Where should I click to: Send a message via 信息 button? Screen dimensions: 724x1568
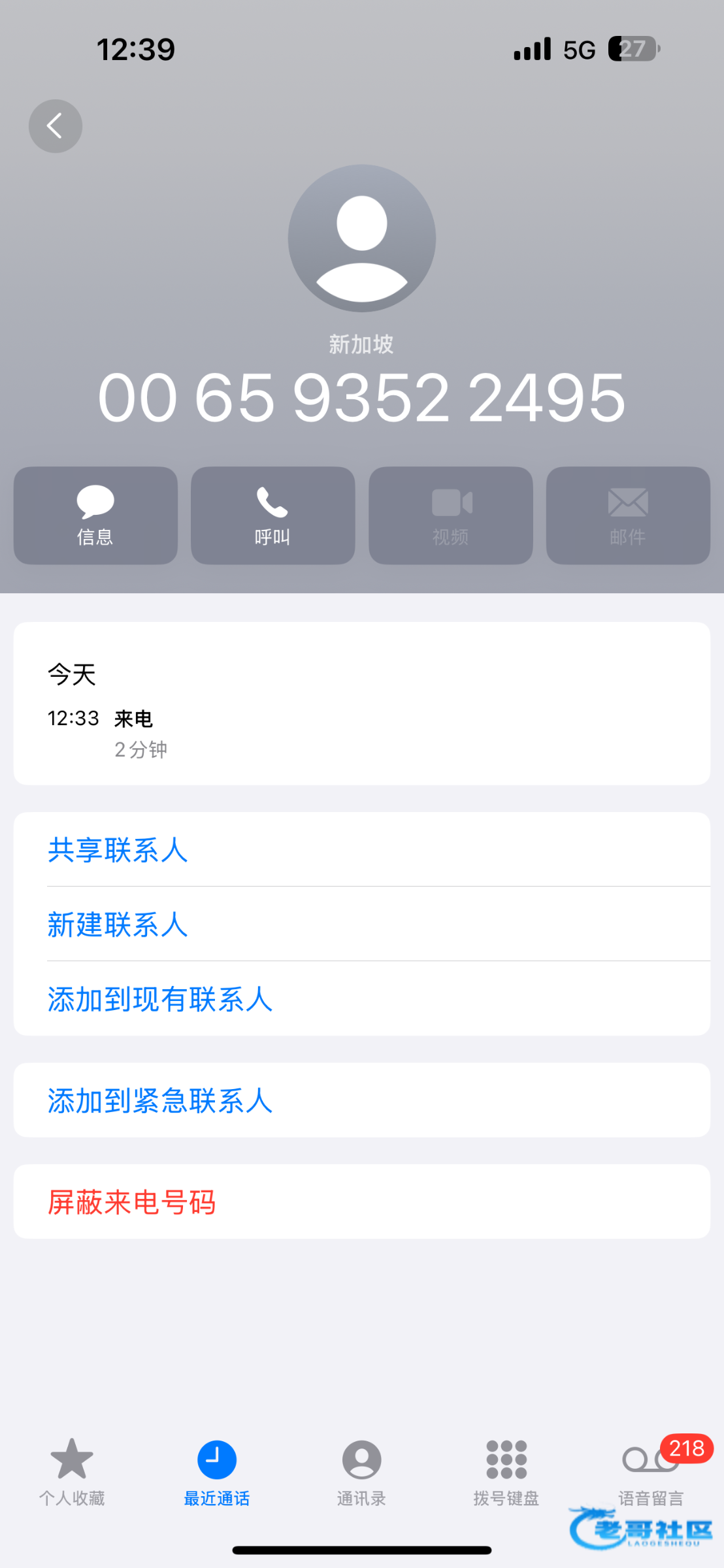pyautogui.click(x=95, y=515)
